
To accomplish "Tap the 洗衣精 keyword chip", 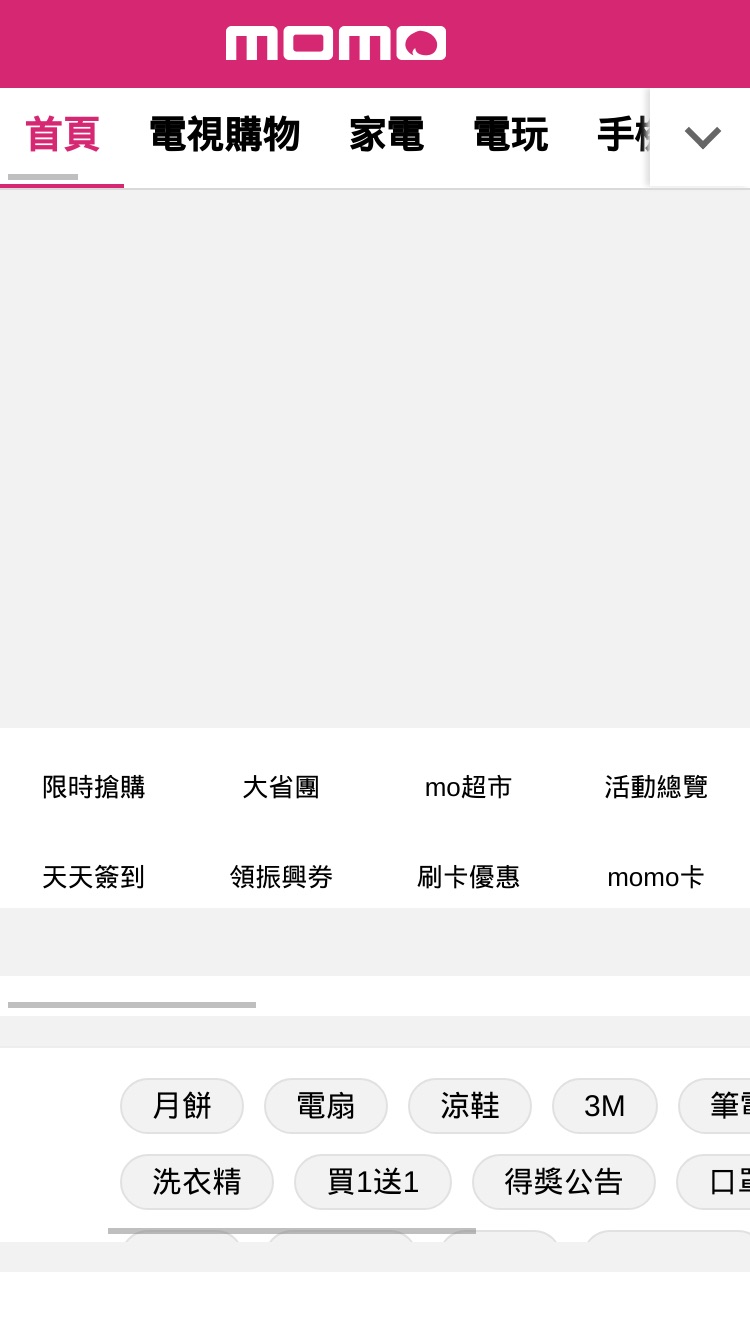I will [197, 1182].
